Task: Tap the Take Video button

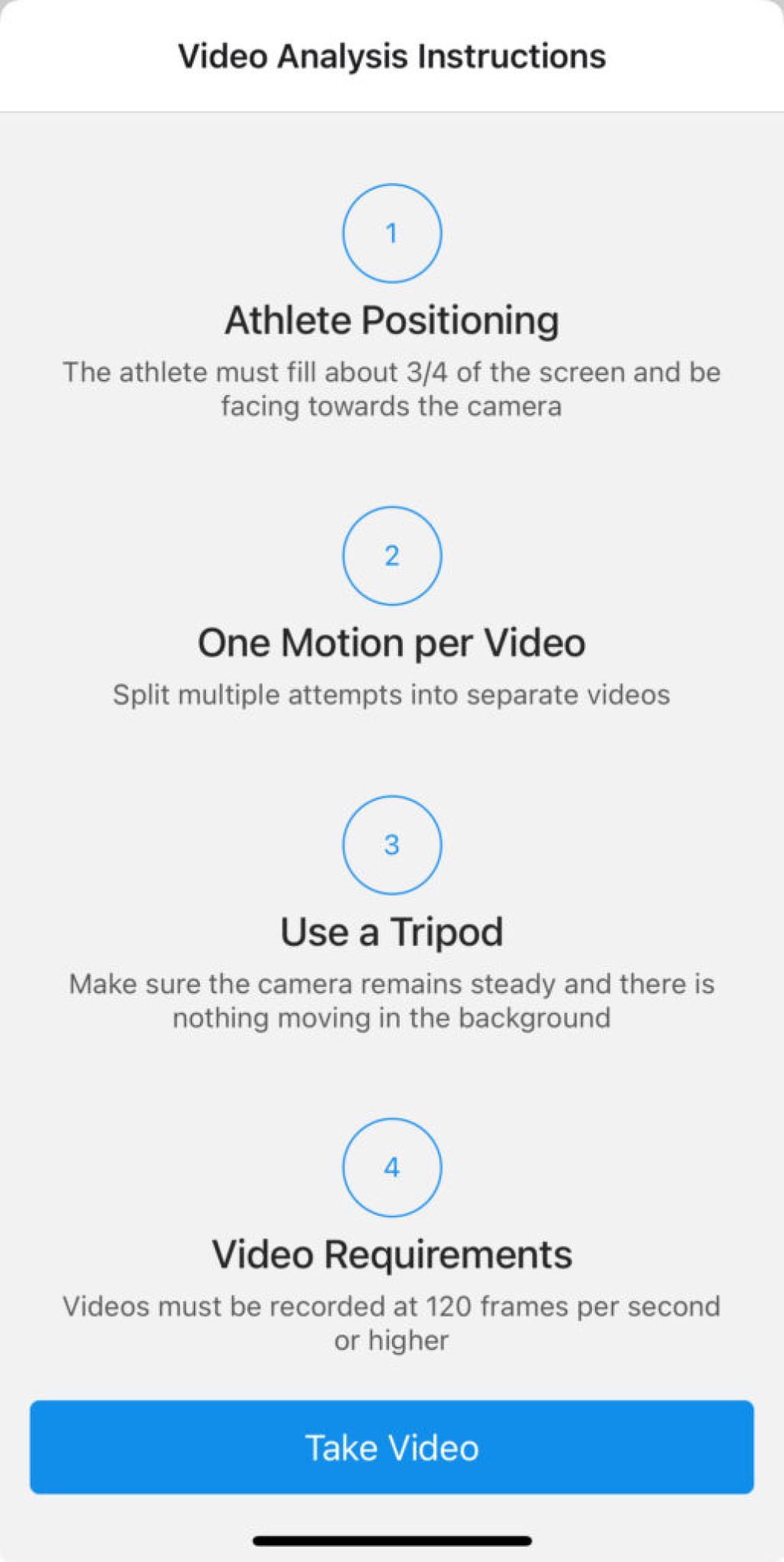Action: point(392,1447)
